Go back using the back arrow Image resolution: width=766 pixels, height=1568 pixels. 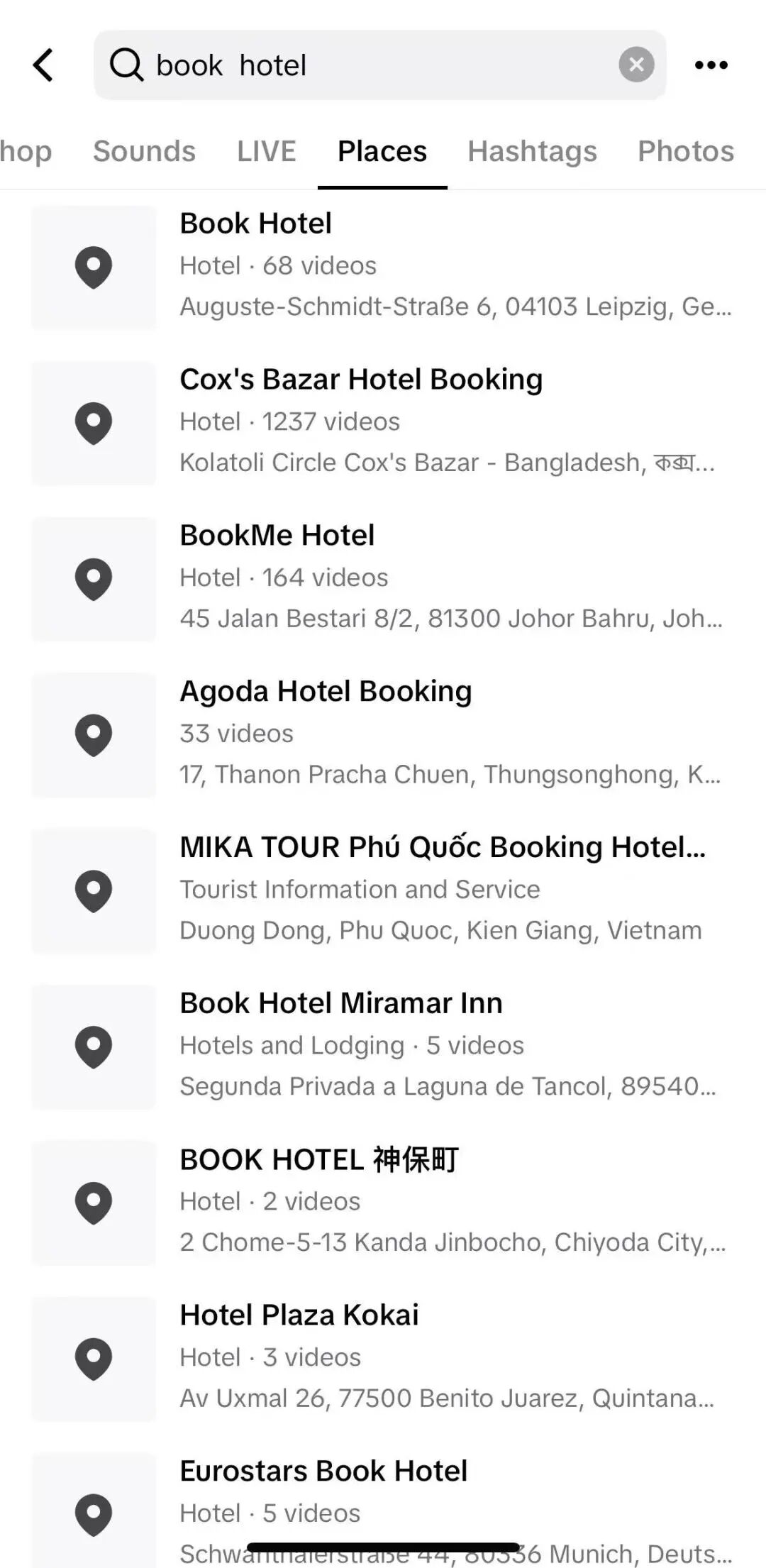[x=44, y=65]
